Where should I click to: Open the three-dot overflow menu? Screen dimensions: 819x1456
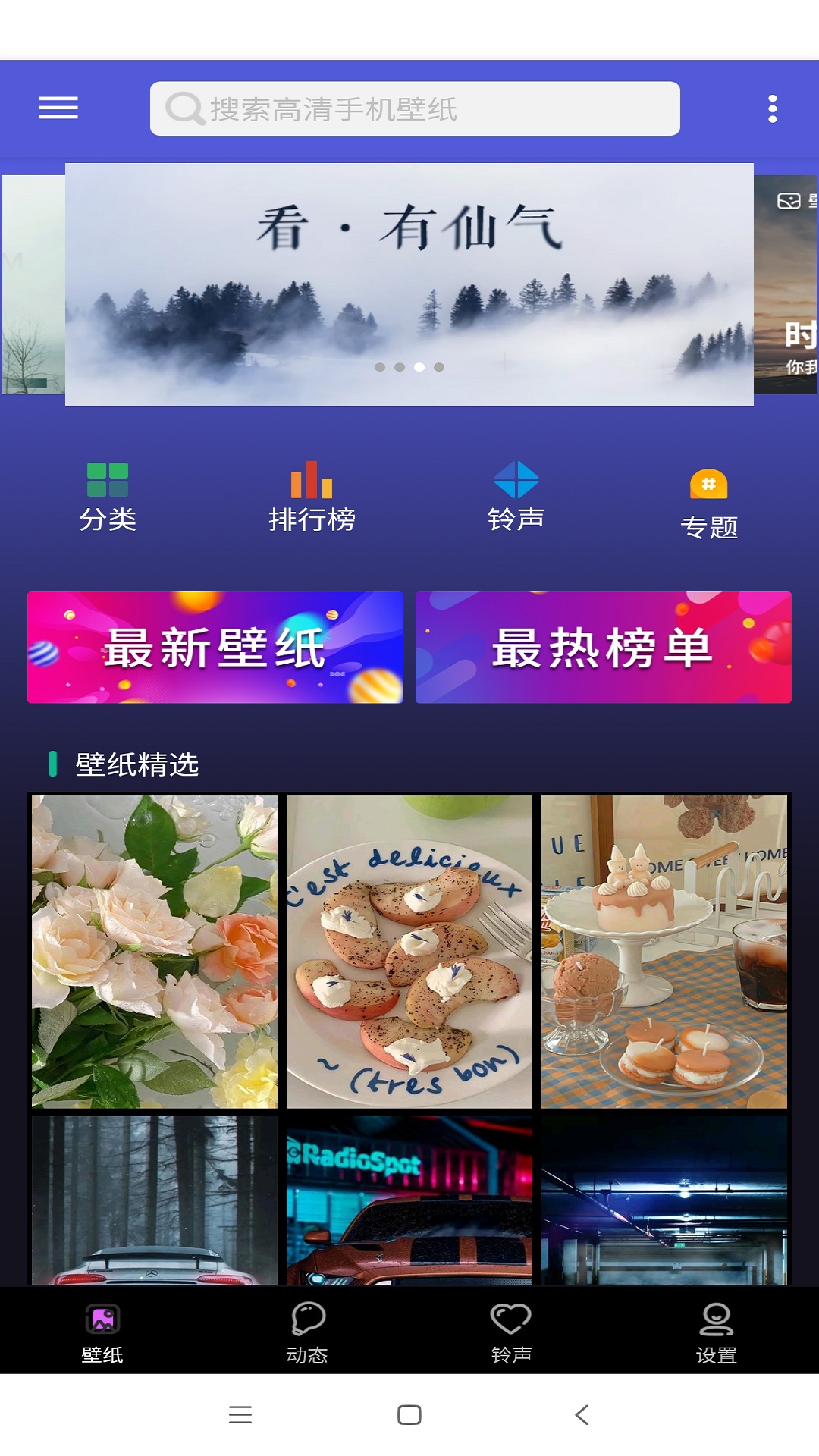point(772,108)
